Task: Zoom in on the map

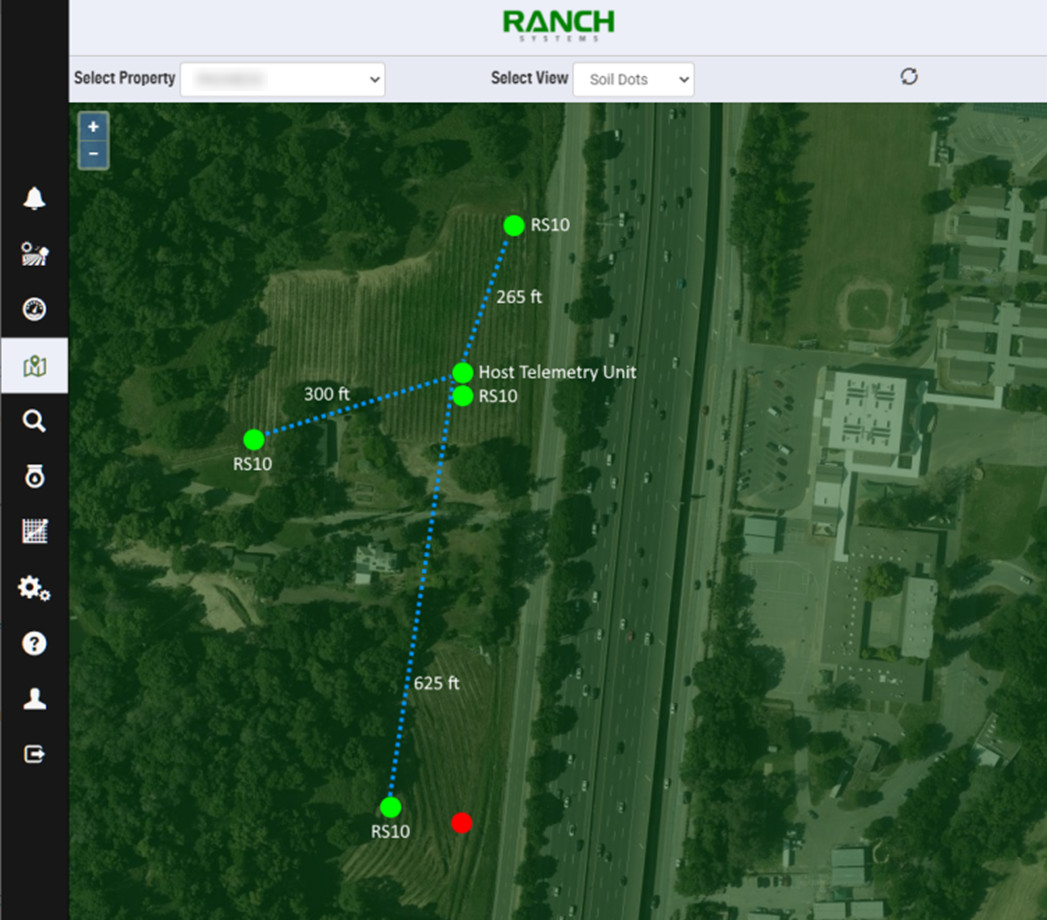Action: (93, 127)
